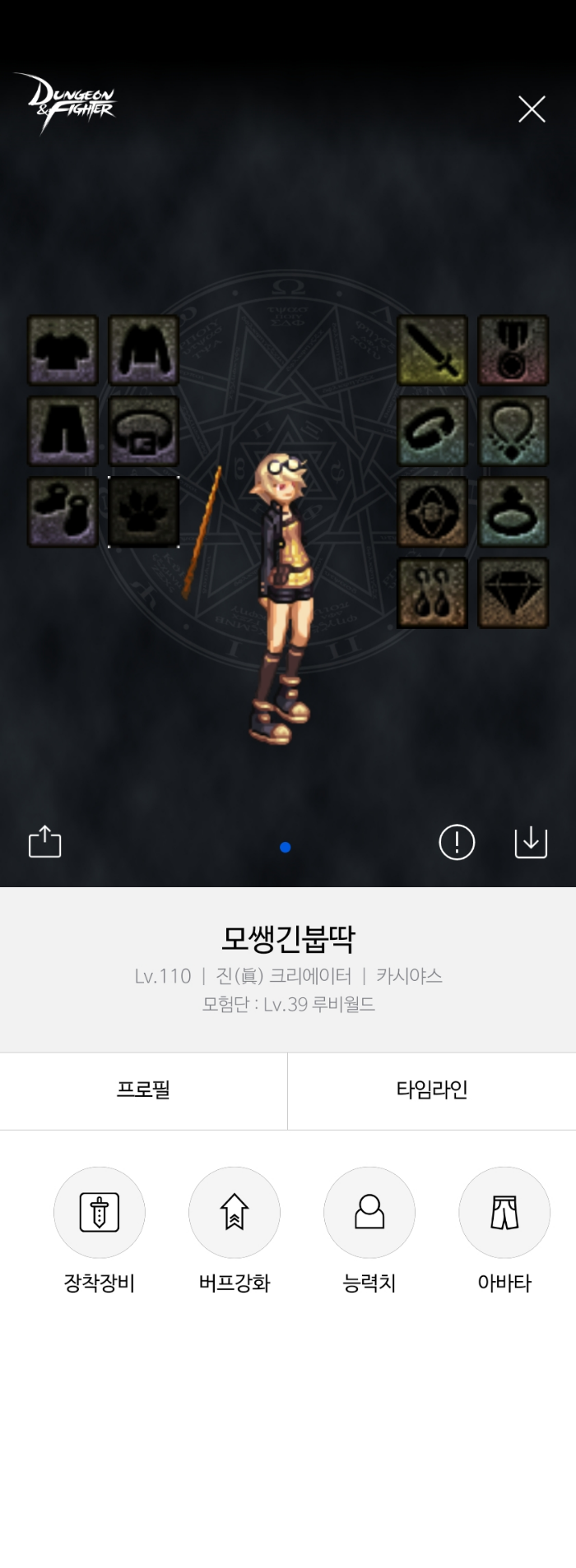This screenshot has height=1568, width=576.
Task: Select the paw print creature slot
Action: point(144,511)
